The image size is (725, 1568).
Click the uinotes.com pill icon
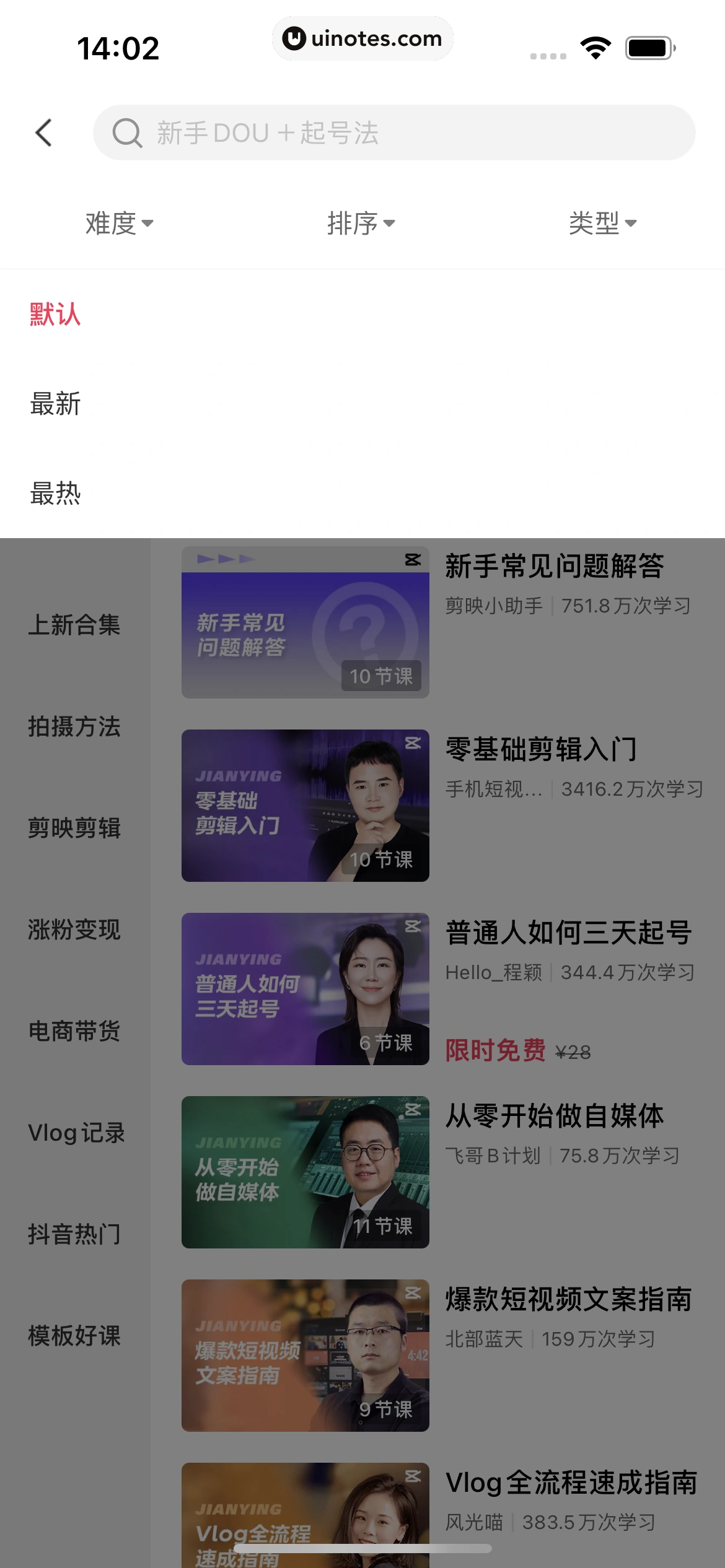click(x=362, y=38)
